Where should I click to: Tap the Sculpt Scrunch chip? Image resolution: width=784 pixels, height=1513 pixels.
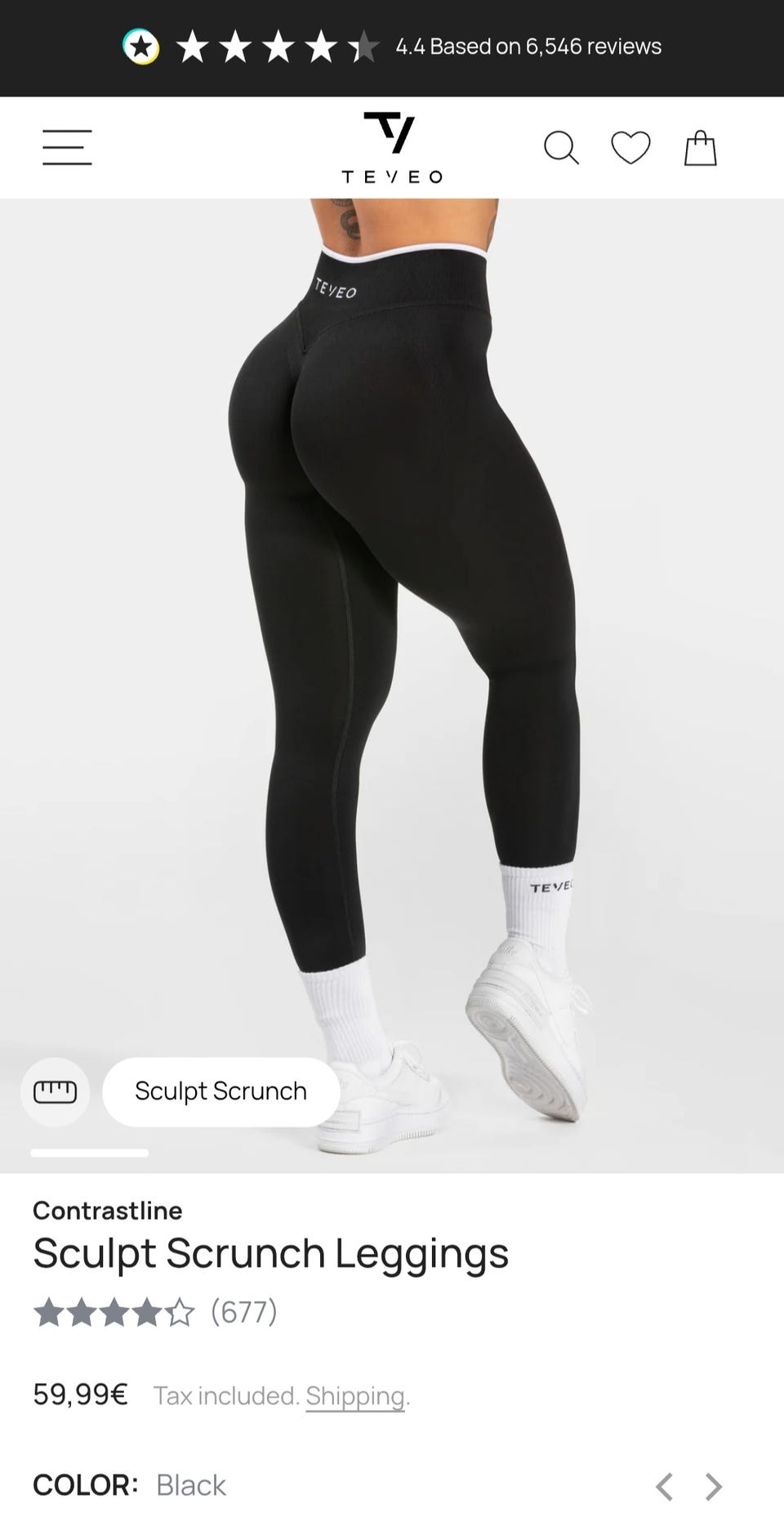[220, 1091]
